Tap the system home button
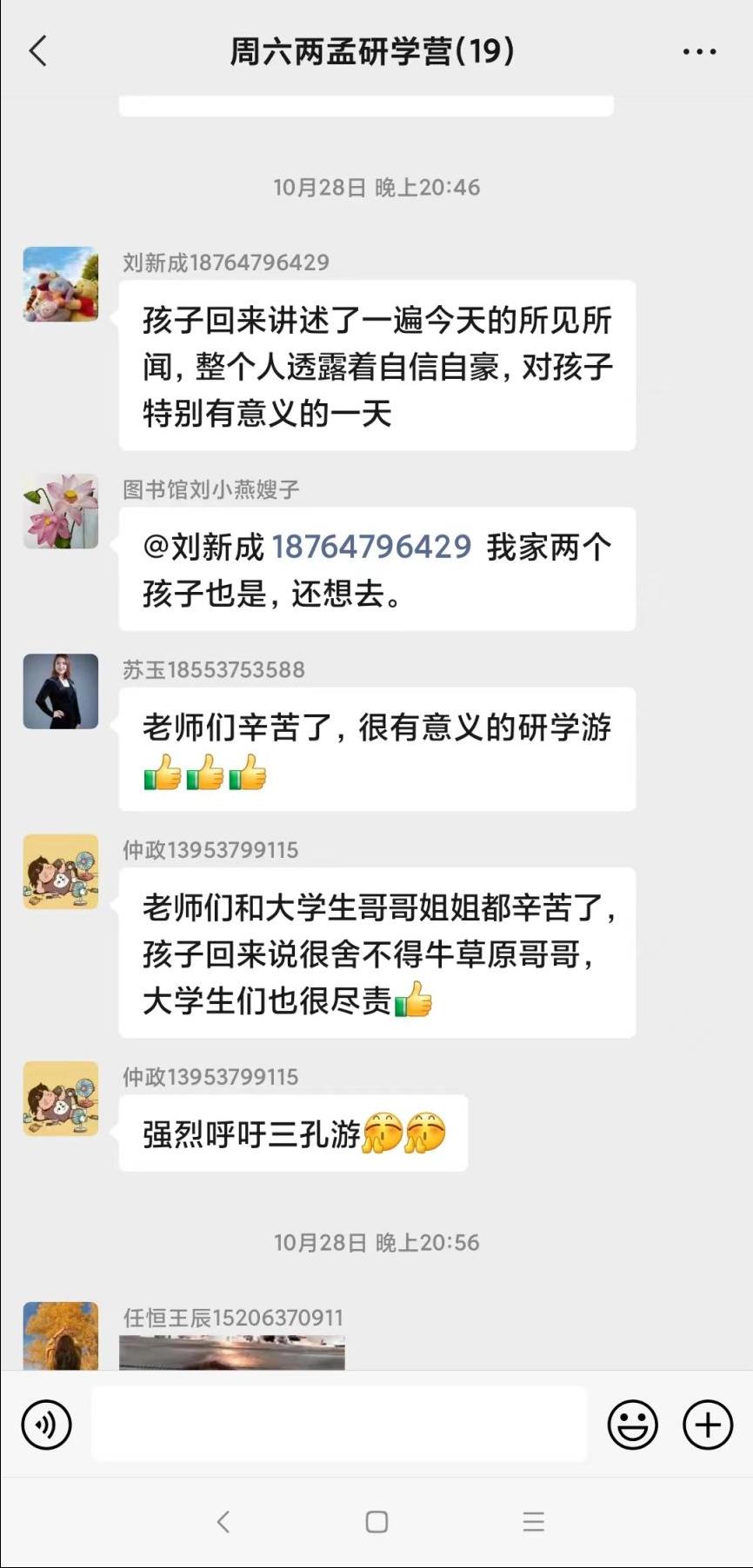The height and width of the screenshot is (1568, 753). (376, 1521)
